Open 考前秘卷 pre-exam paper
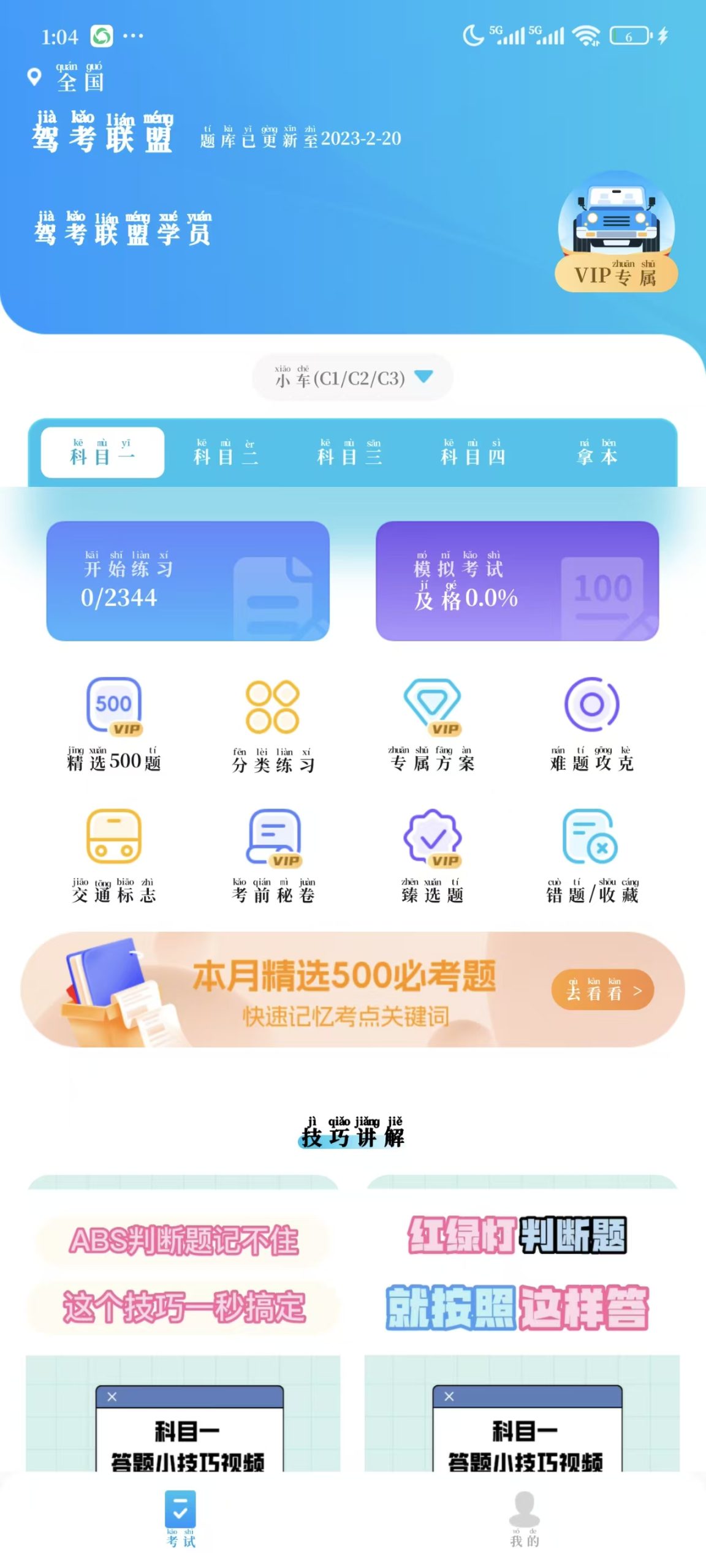Screen dimensions: 706x1568 (x=273, y=856)
